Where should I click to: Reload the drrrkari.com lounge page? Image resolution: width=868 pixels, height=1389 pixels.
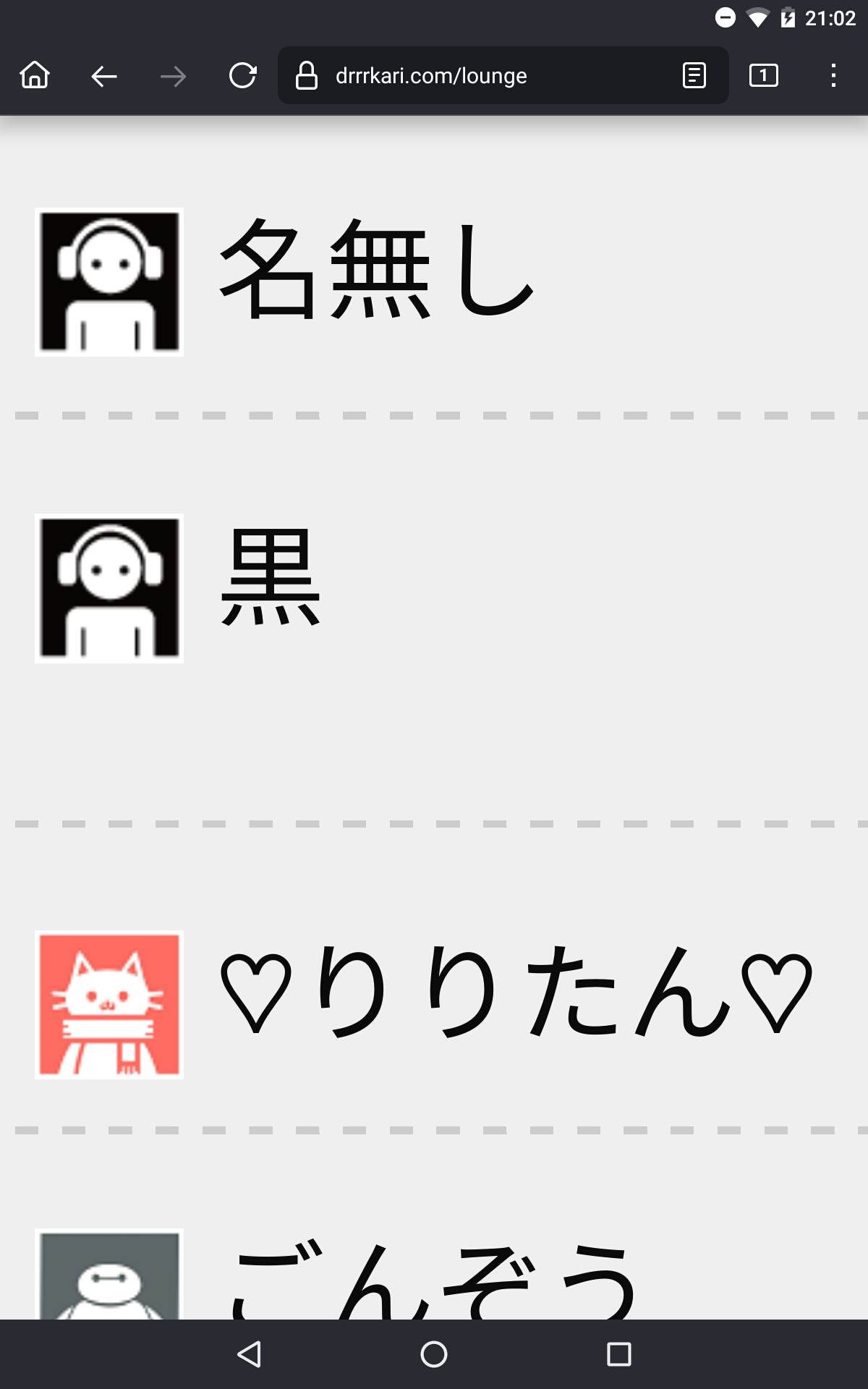tap(243, 75)
